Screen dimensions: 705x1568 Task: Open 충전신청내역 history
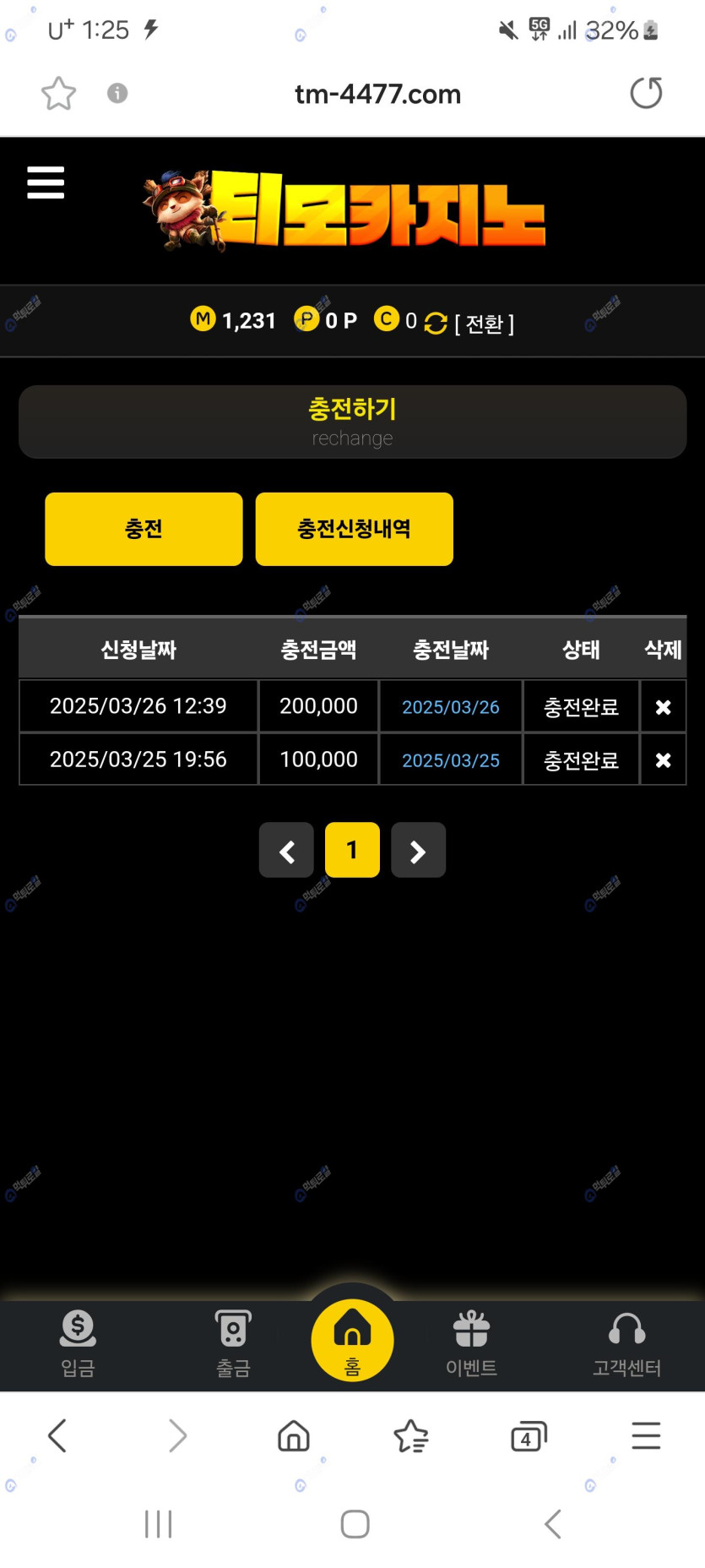click(x=354, y=529)
